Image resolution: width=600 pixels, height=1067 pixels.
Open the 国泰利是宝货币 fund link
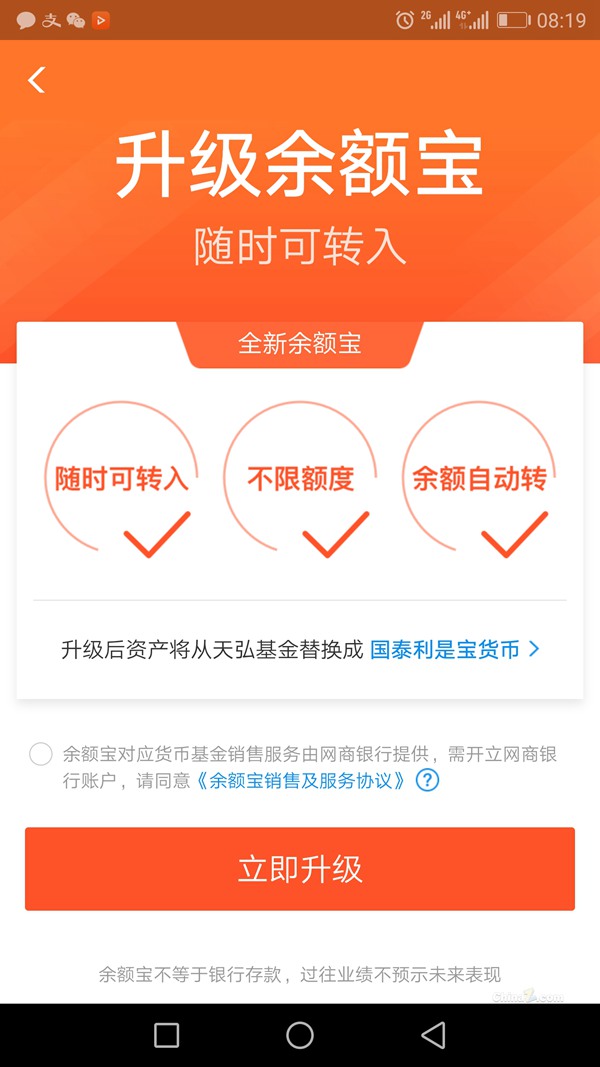453,649
